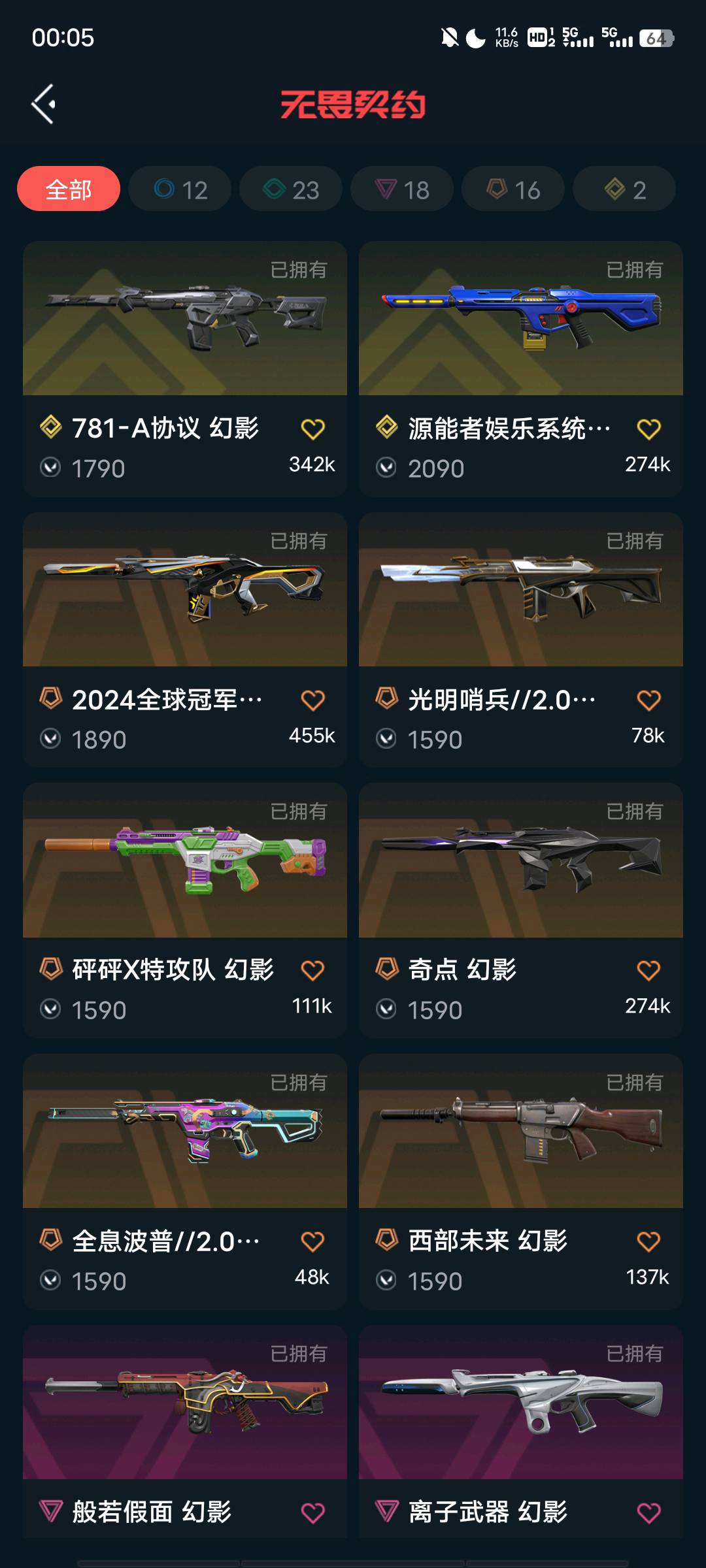Like the 西部未来 幻影 skin
Screen dimensions: 706x1568
[x=648, y=1241]
